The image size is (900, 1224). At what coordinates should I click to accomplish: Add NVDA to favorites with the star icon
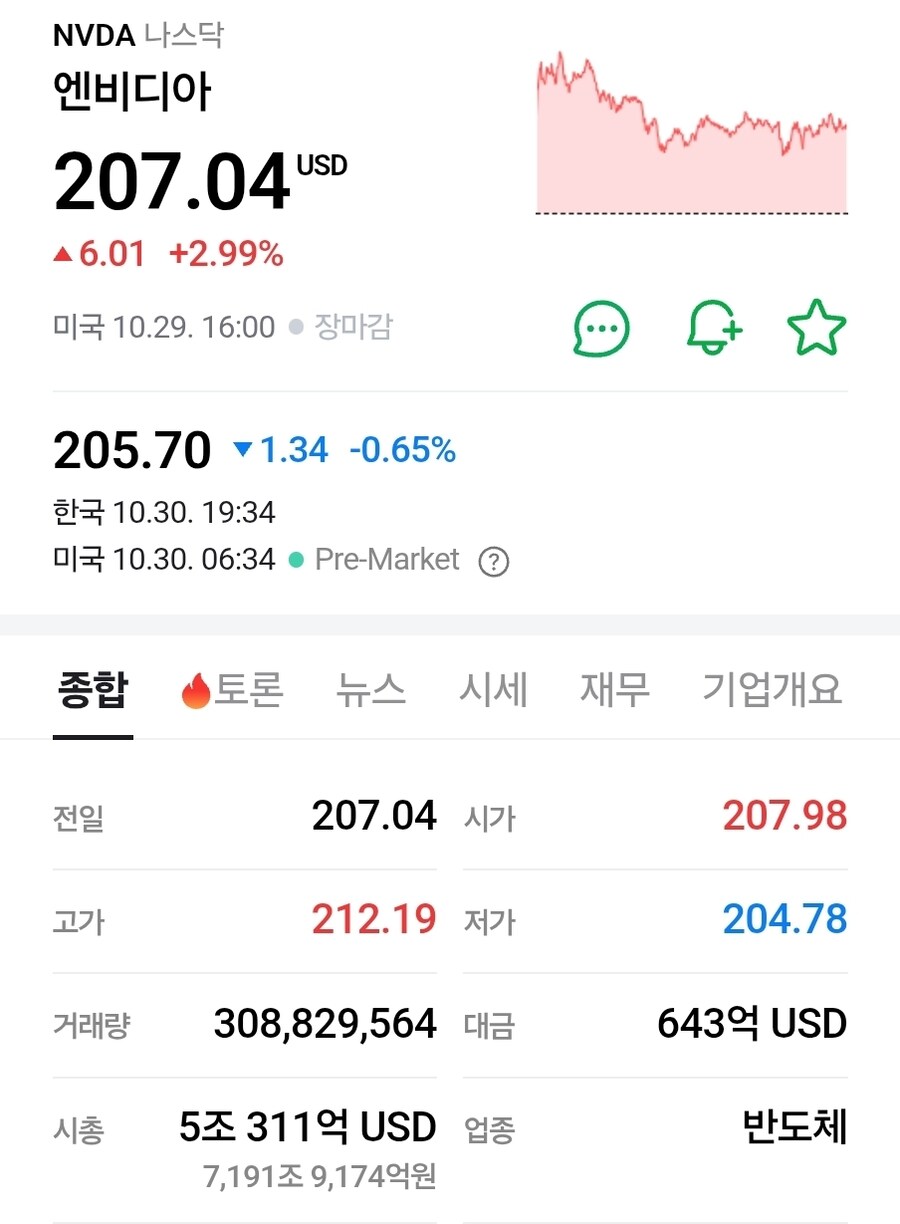[817, 325]
